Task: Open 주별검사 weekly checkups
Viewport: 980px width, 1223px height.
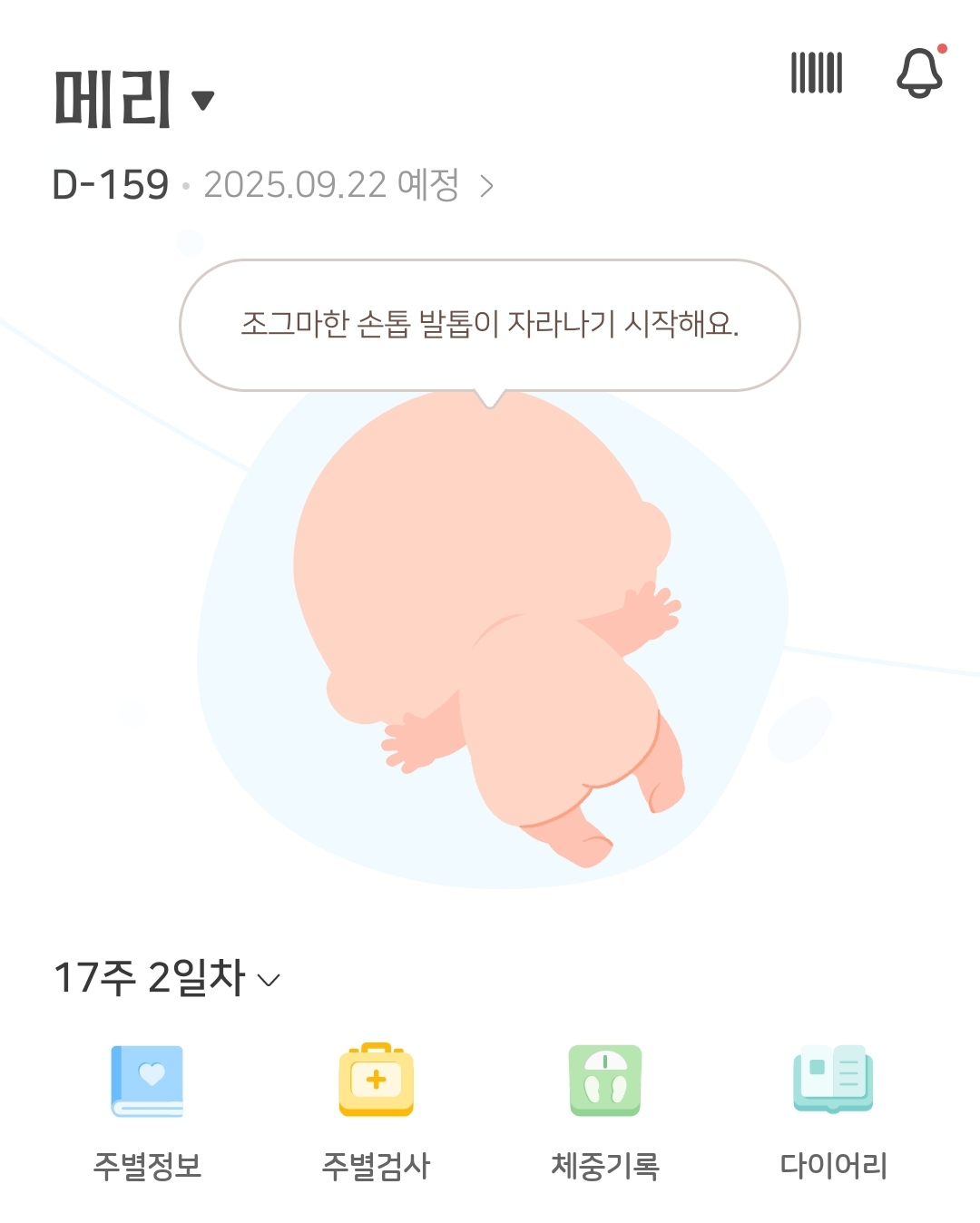Action: point(376,1113)
